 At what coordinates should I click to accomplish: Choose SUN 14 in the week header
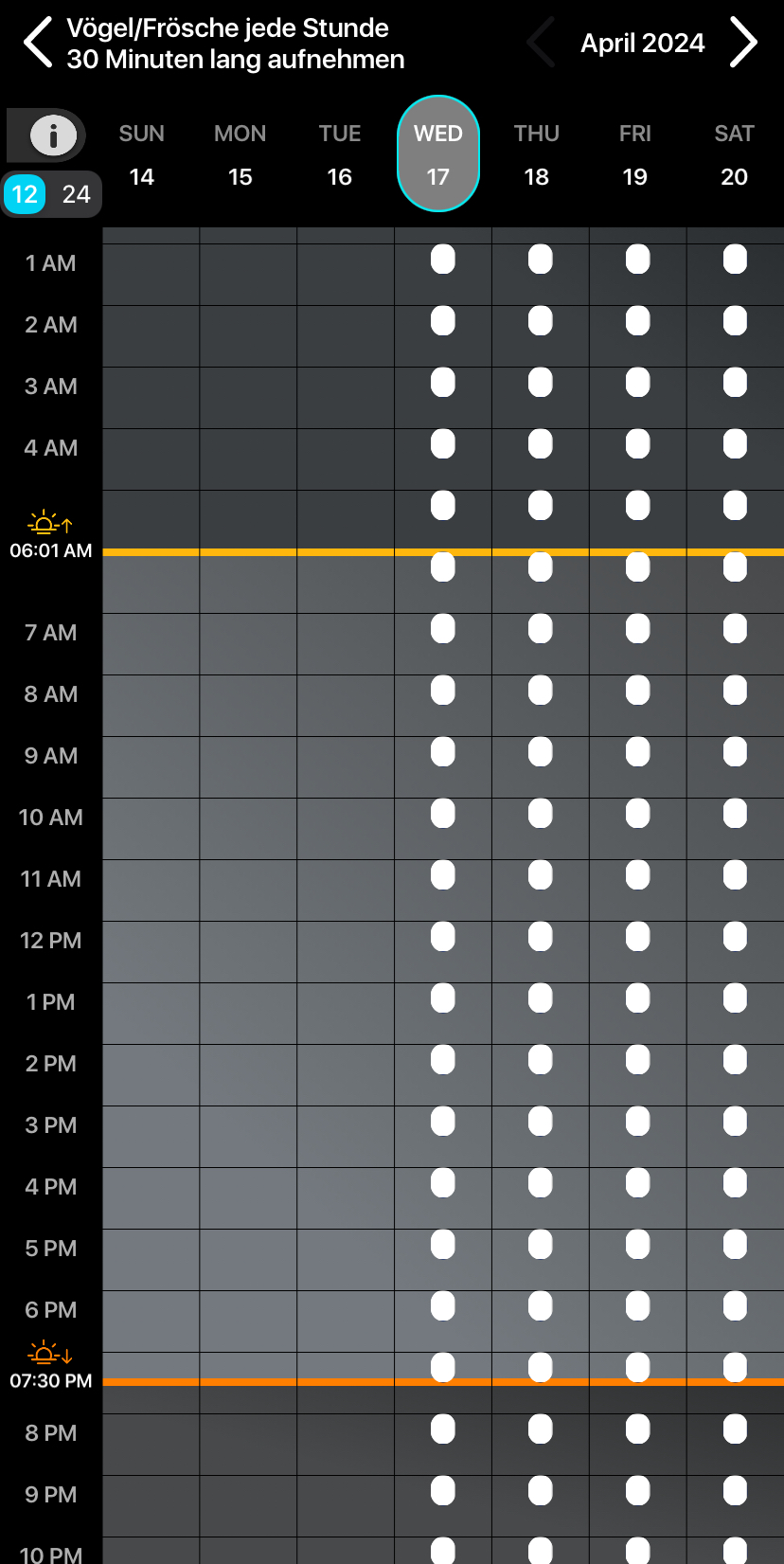tap(142, 153)
